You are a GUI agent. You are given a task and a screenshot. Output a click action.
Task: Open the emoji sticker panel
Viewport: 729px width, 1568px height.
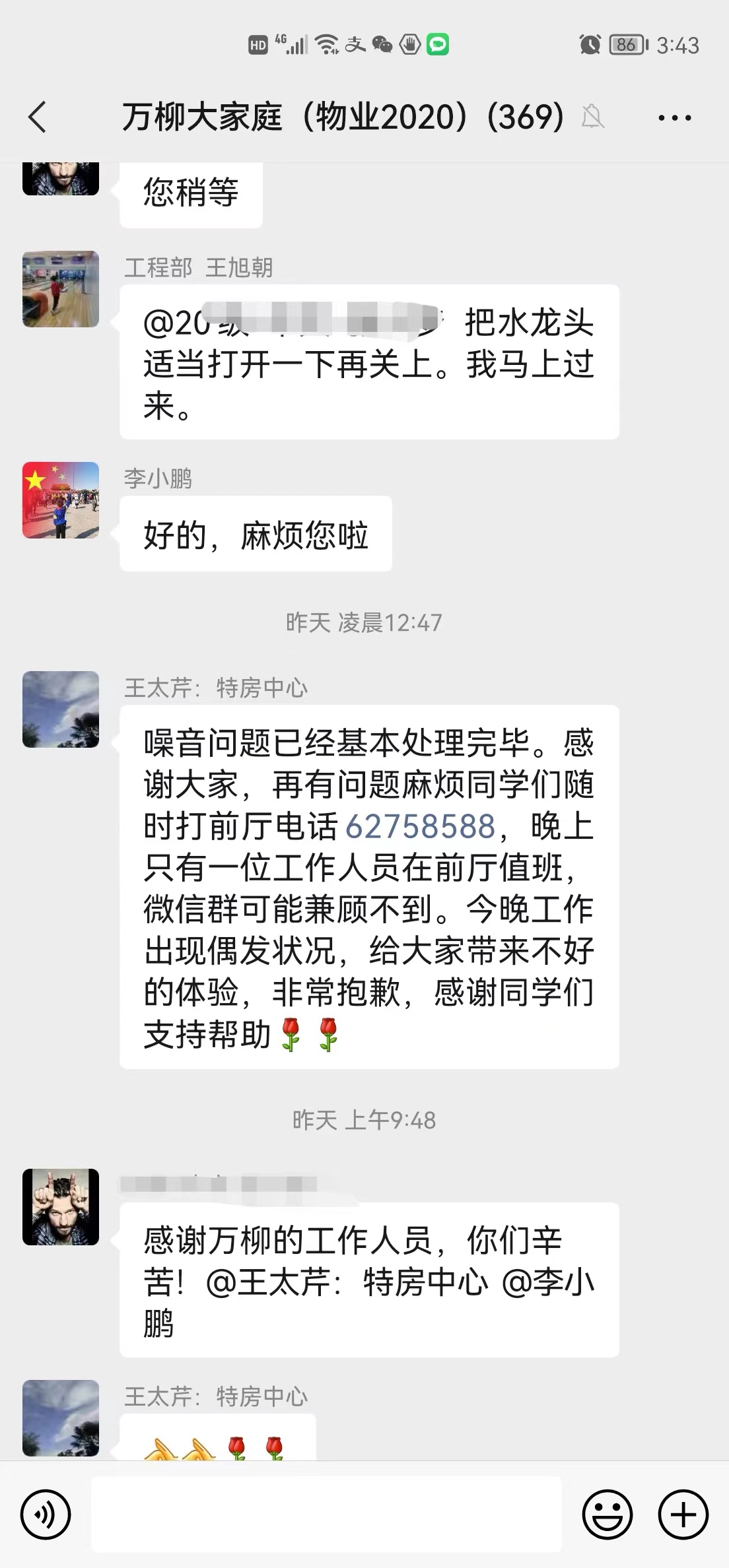click(x=607, y=1514)
